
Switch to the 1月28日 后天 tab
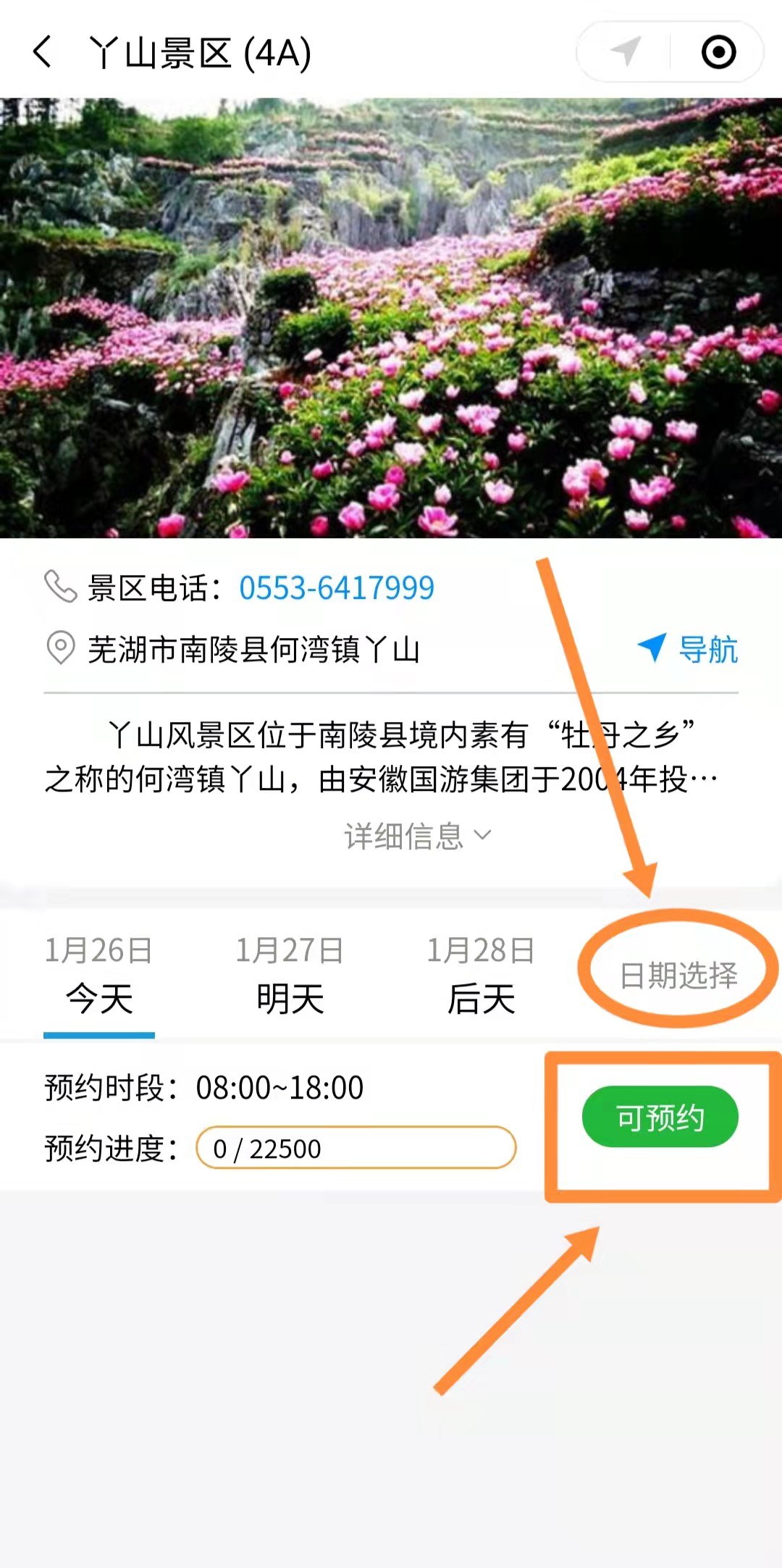481,975
